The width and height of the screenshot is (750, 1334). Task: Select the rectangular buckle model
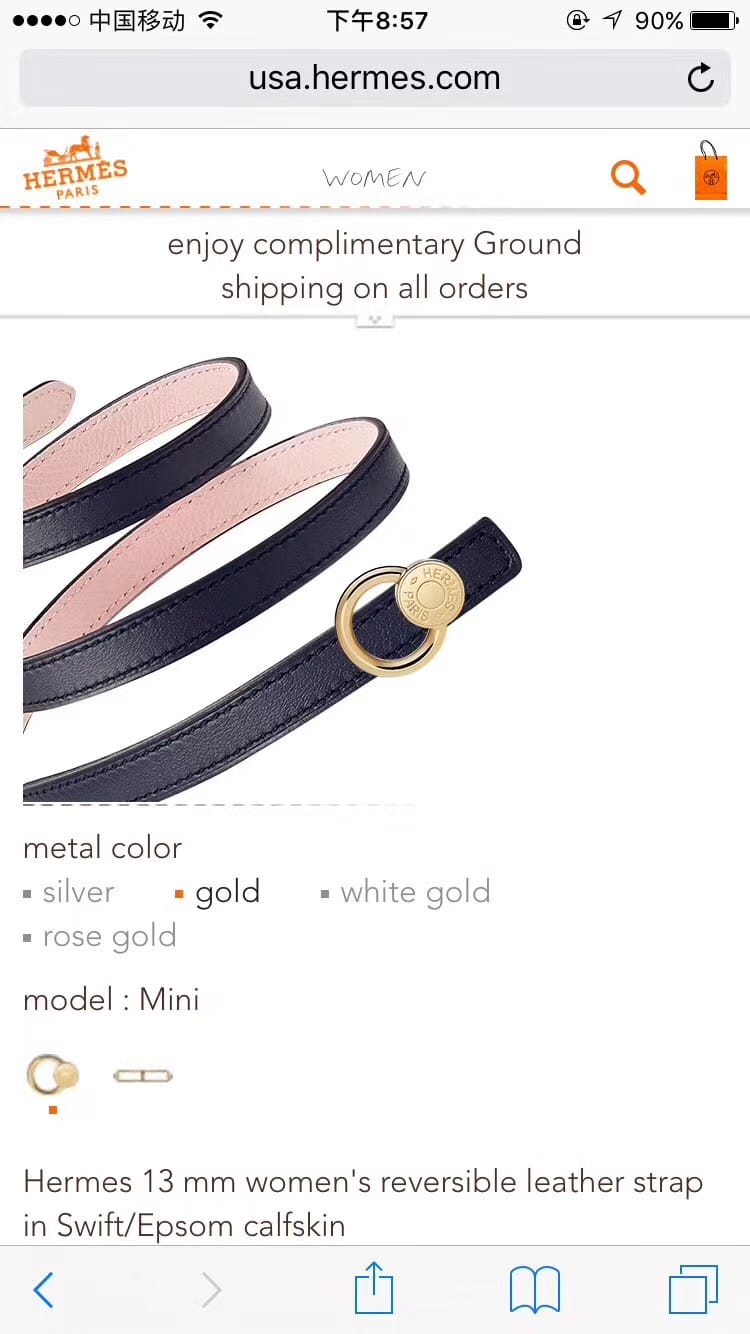tap(143, 1076)
